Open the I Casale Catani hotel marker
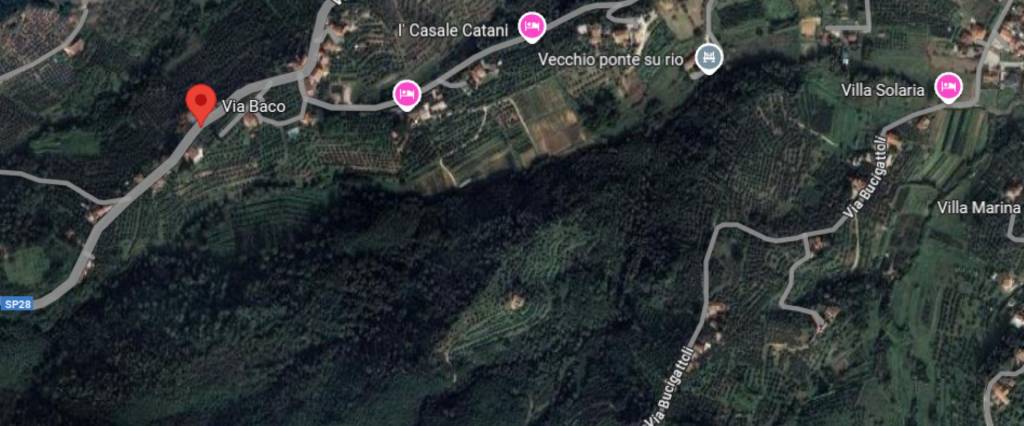Screen dimensions: 1024x426 [x=532, y=26]
